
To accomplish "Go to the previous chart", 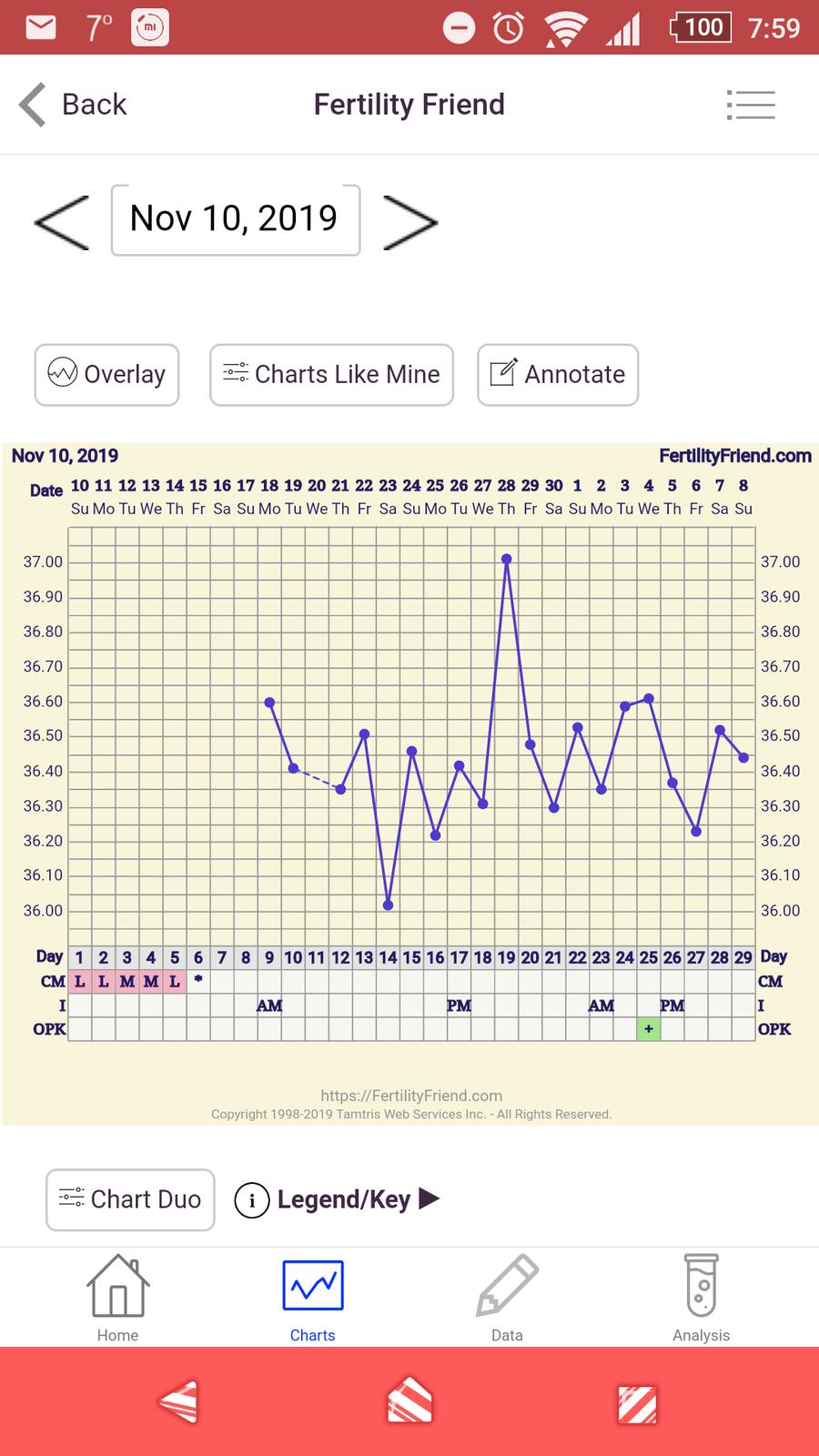I will click(x=62, y=221).
